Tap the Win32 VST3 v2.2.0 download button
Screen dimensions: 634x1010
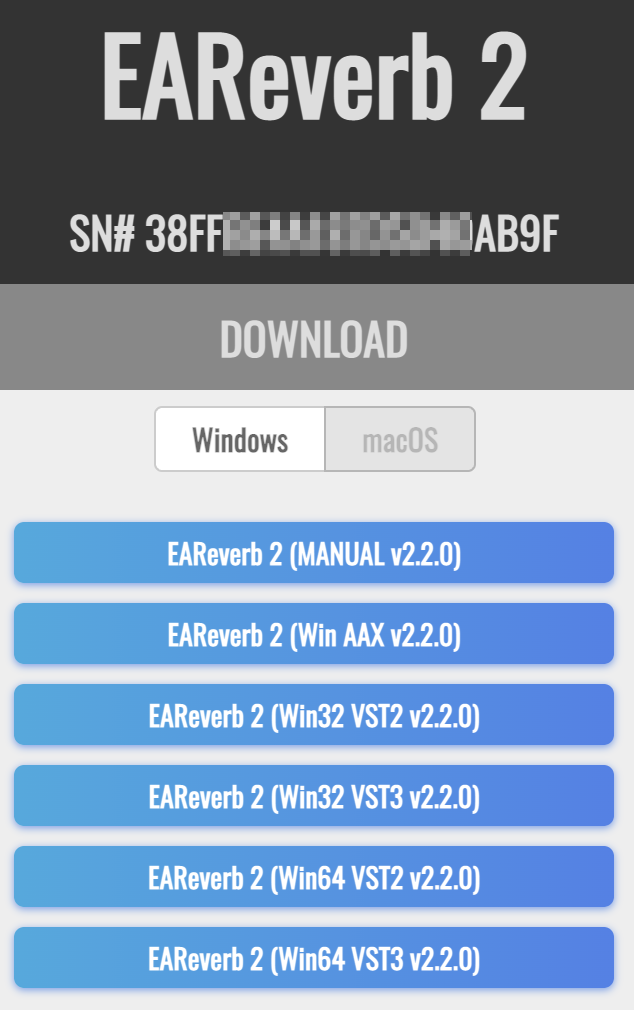[314, 796]
